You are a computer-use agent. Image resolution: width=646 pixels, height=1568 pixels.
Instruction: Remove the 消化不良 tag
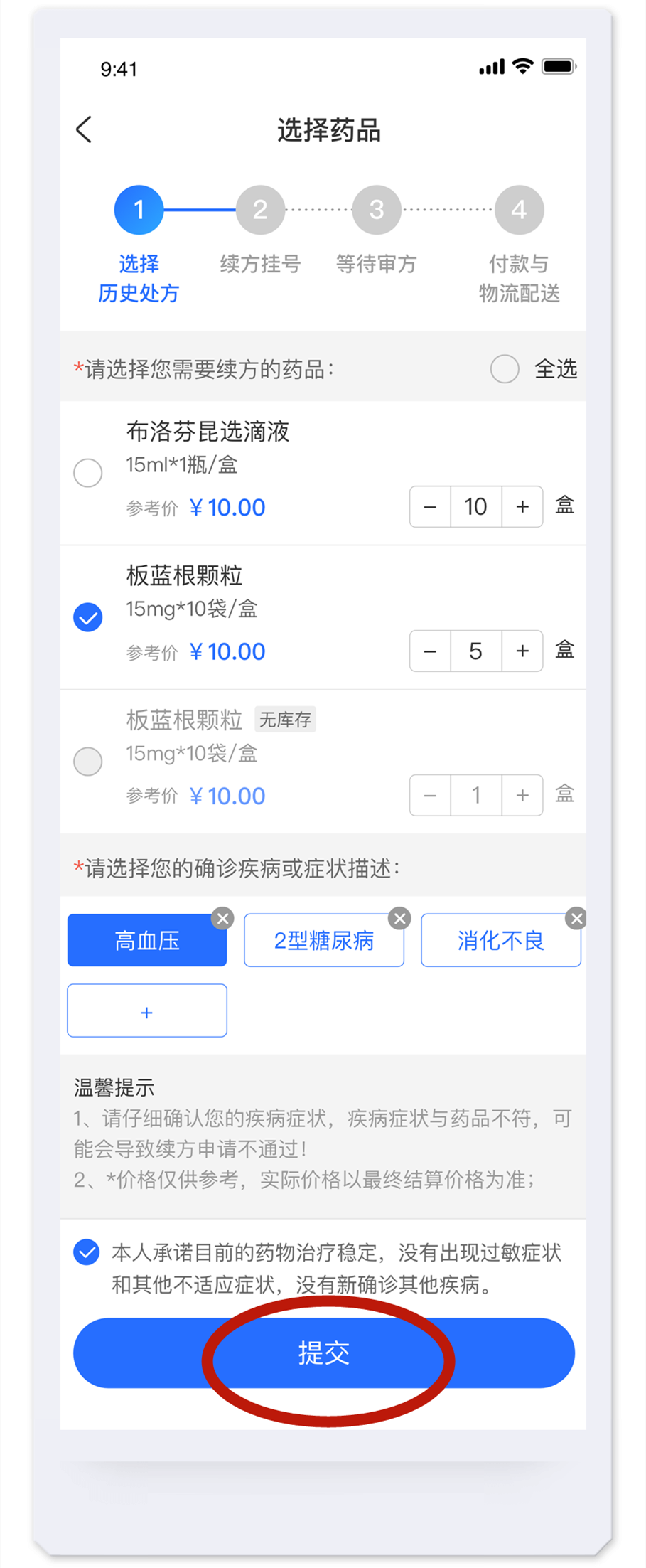pyautogui.click(x=576, y=919)
